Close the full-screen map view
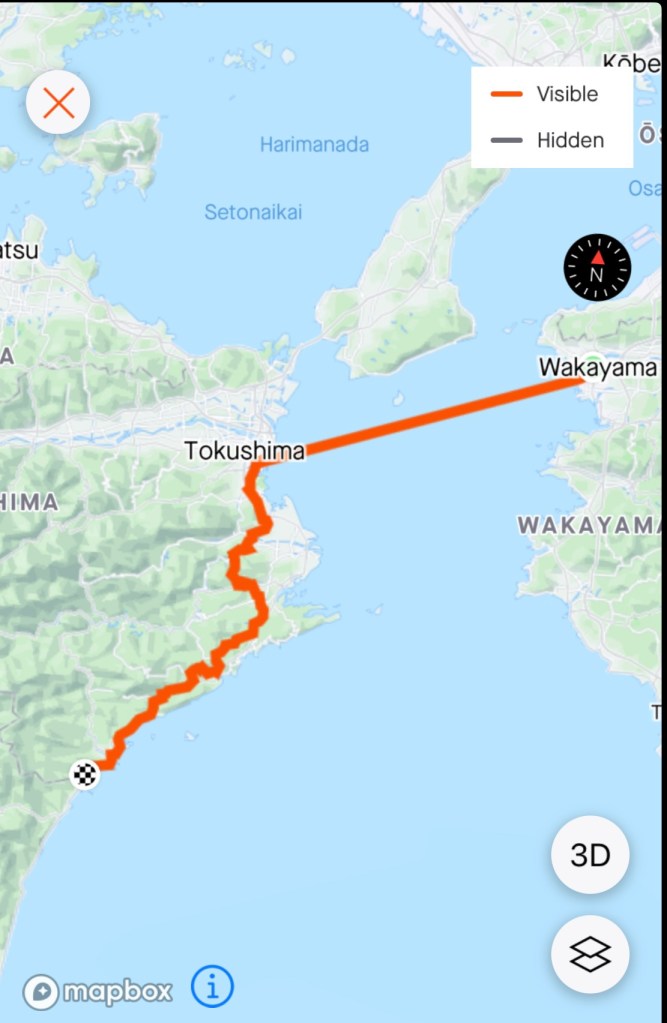Image resolution: width=667 pixels, height=1023 pixels. point(58,103)
